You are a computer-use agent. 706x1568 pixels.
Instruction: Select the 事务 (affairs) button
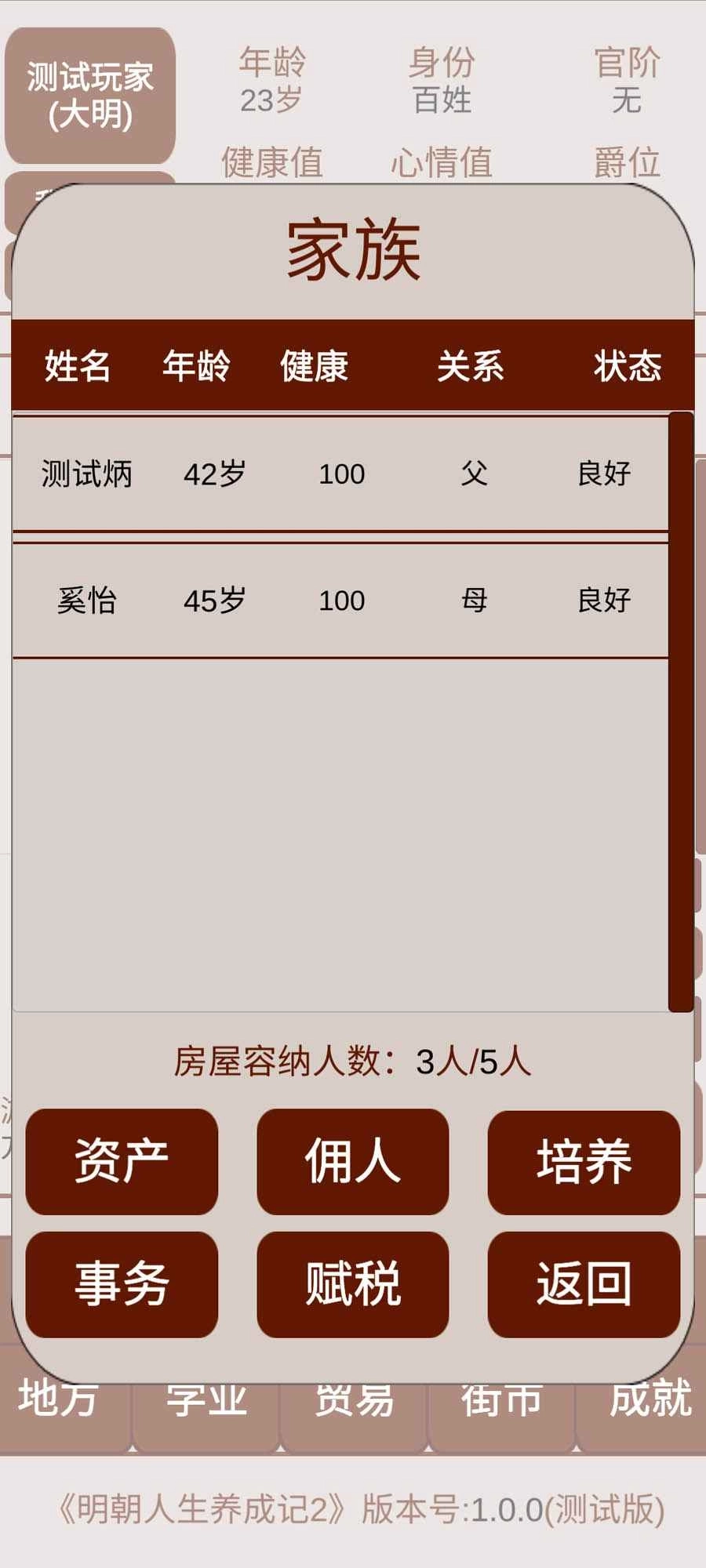click(122, 1284)
